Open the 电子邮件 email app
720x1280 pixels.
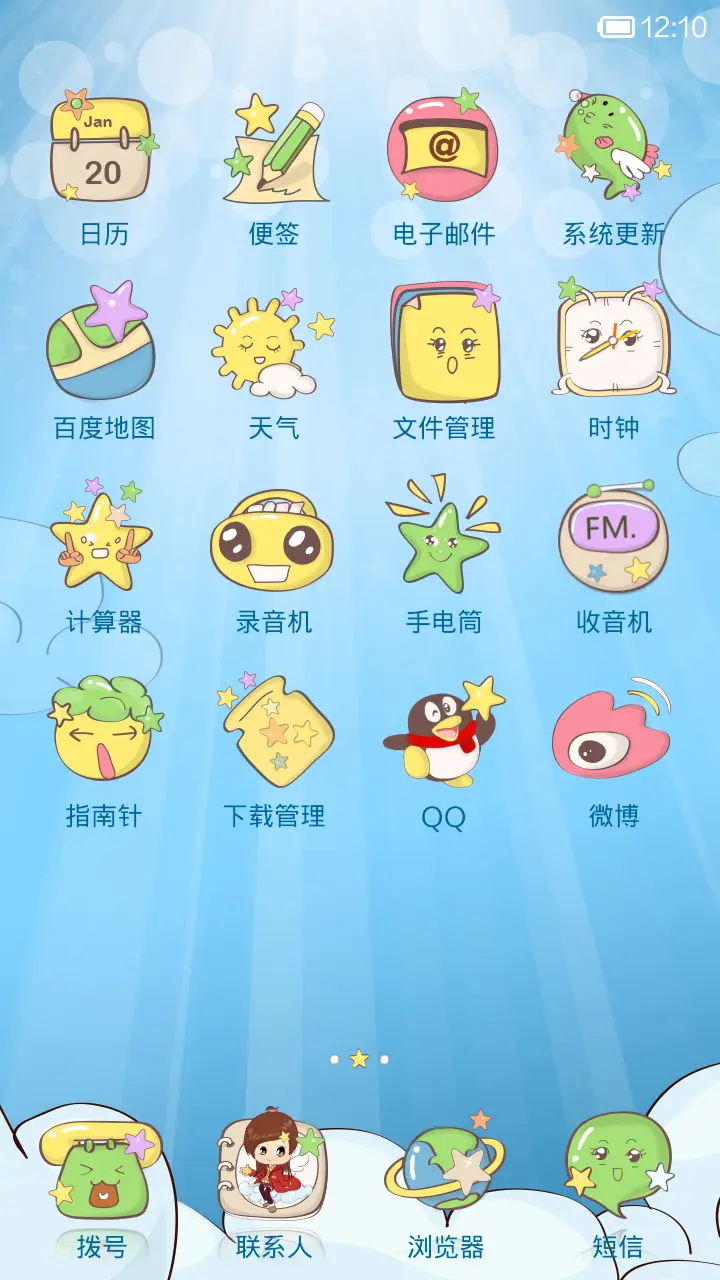pyautogui.click(x=443, y=145)
